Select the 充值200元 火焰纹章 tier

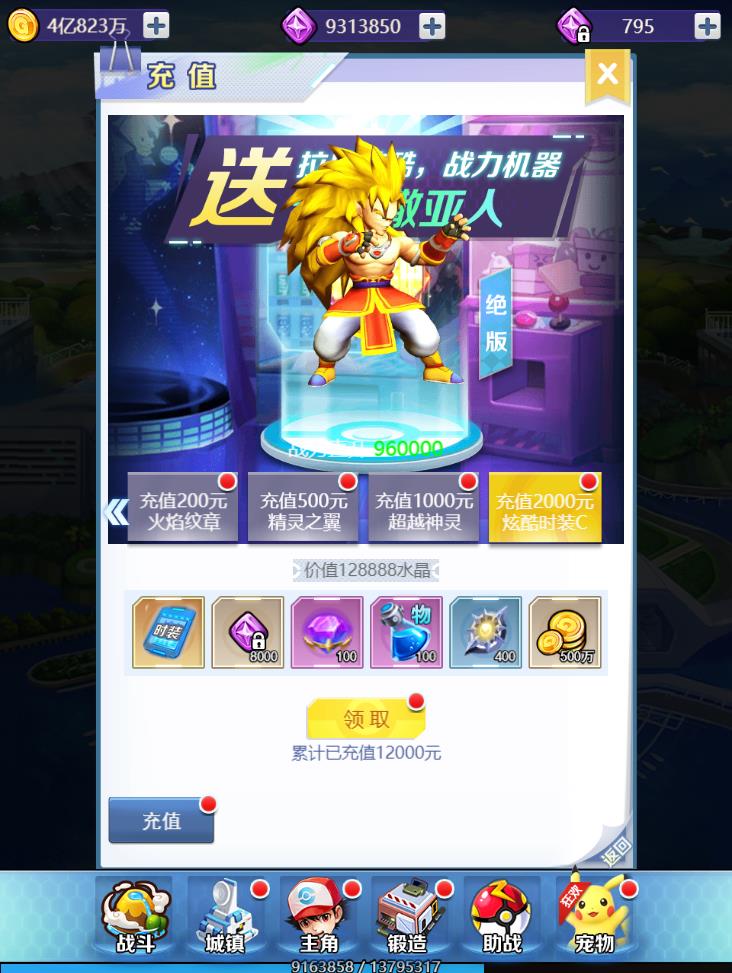[183, 510]
